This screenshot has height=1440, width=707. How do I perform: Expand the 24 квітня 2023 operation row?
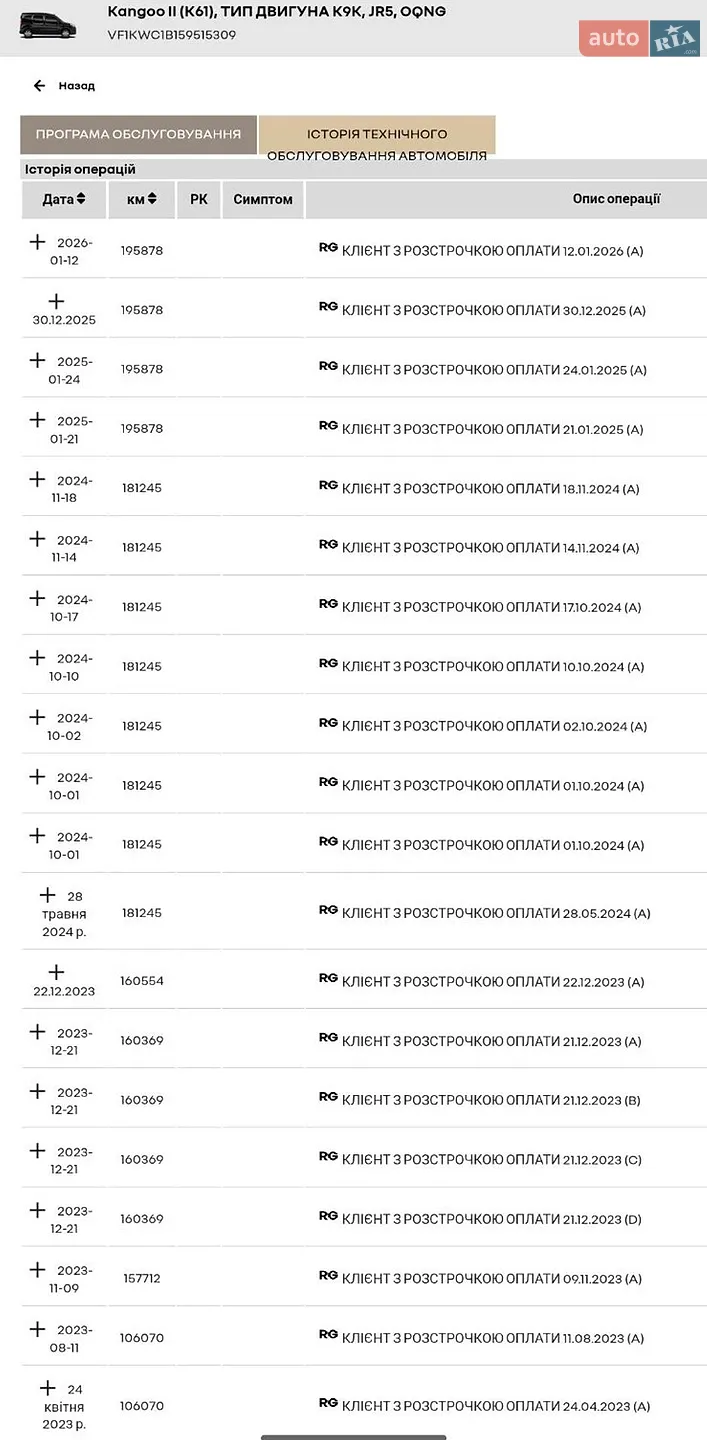(x=47, y=1388)
